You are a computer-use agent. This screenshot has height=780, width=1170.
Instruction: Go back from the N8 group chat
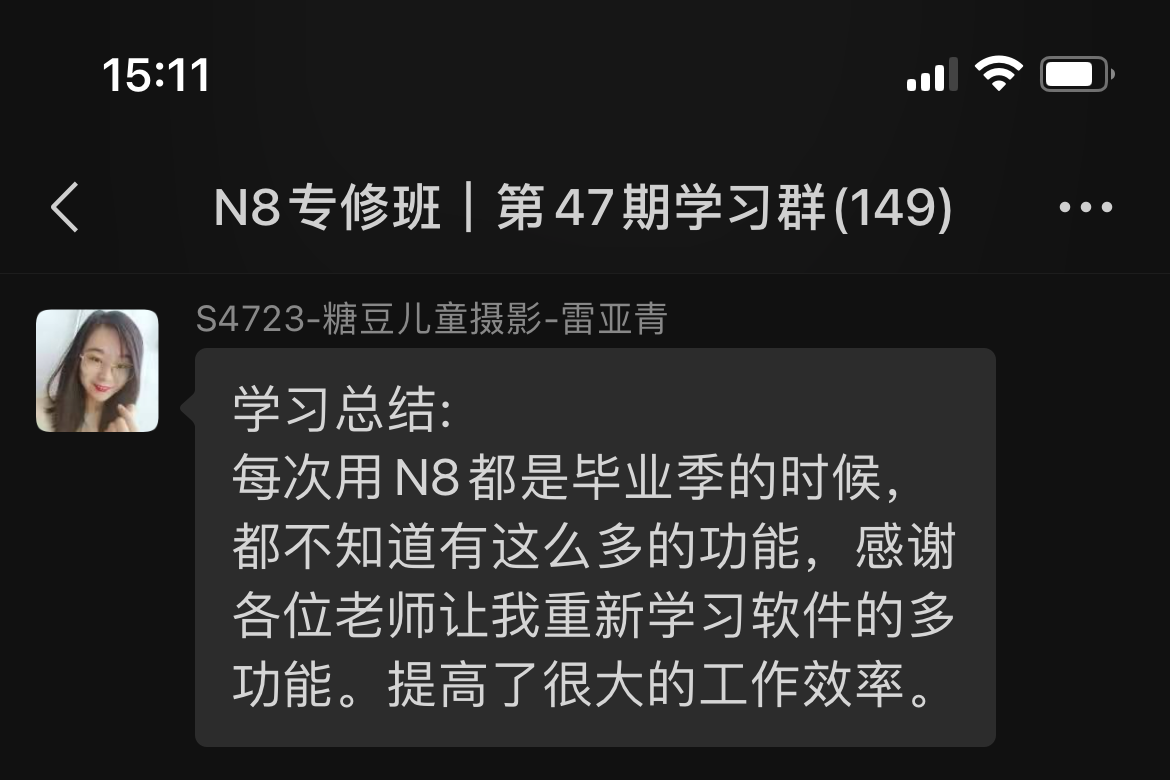coord(65,208)
